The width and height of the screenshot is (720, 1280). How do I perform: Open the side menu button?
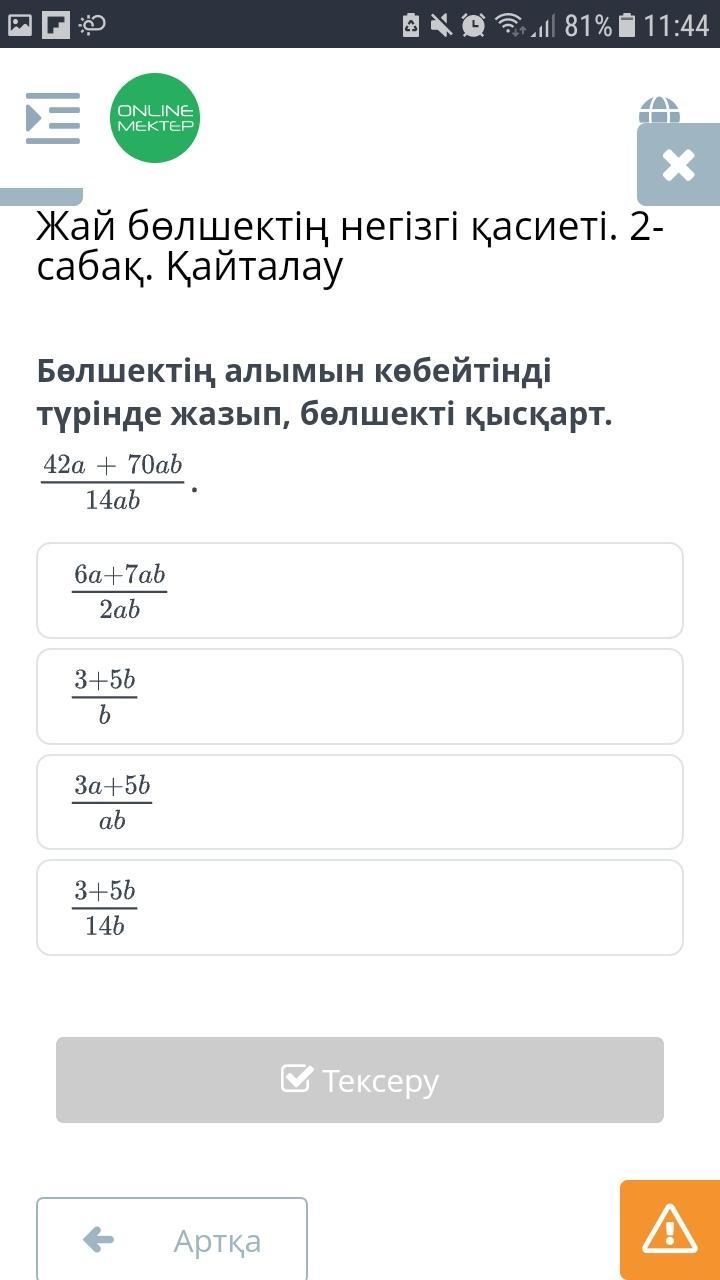tap(52, 119)
